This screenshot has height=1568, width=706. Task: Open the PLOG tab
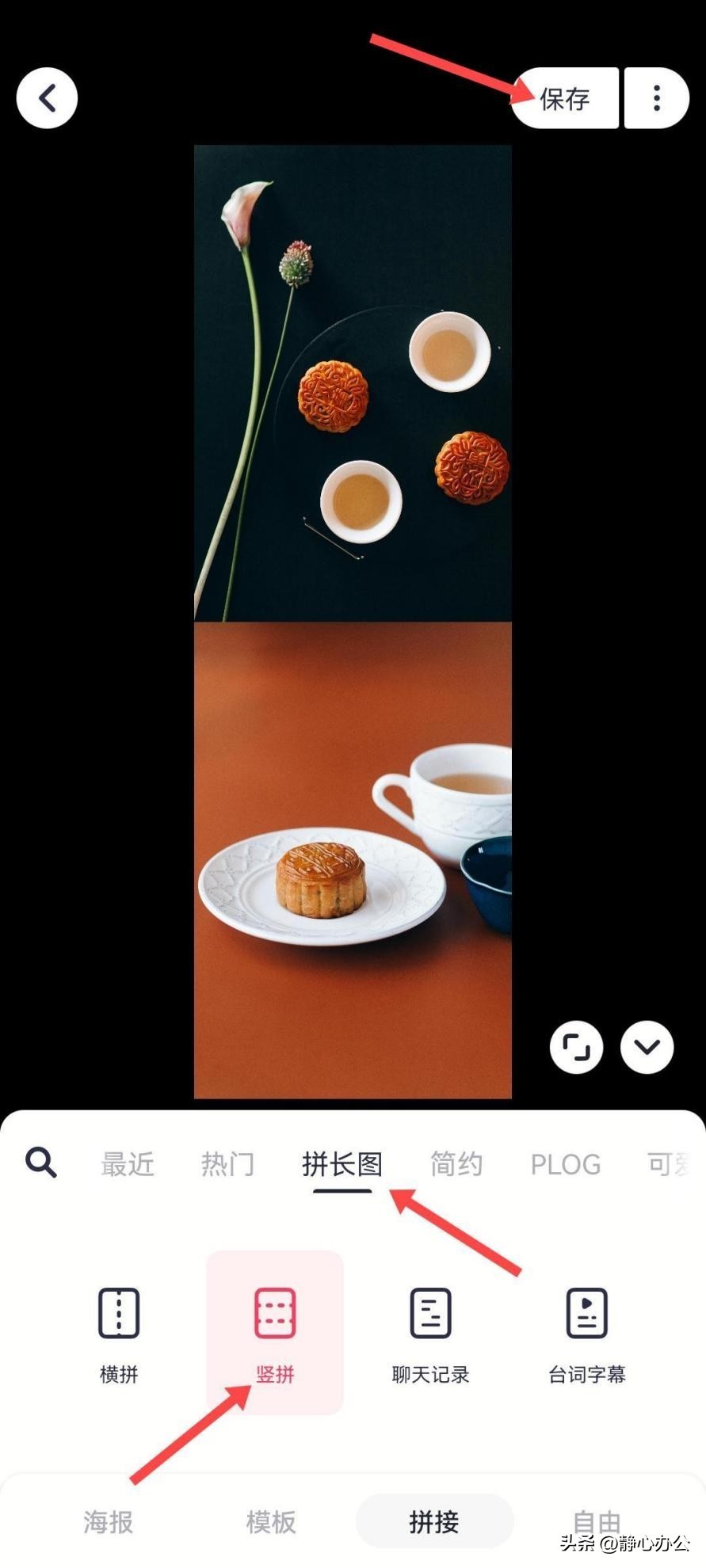click(565, 1164)
